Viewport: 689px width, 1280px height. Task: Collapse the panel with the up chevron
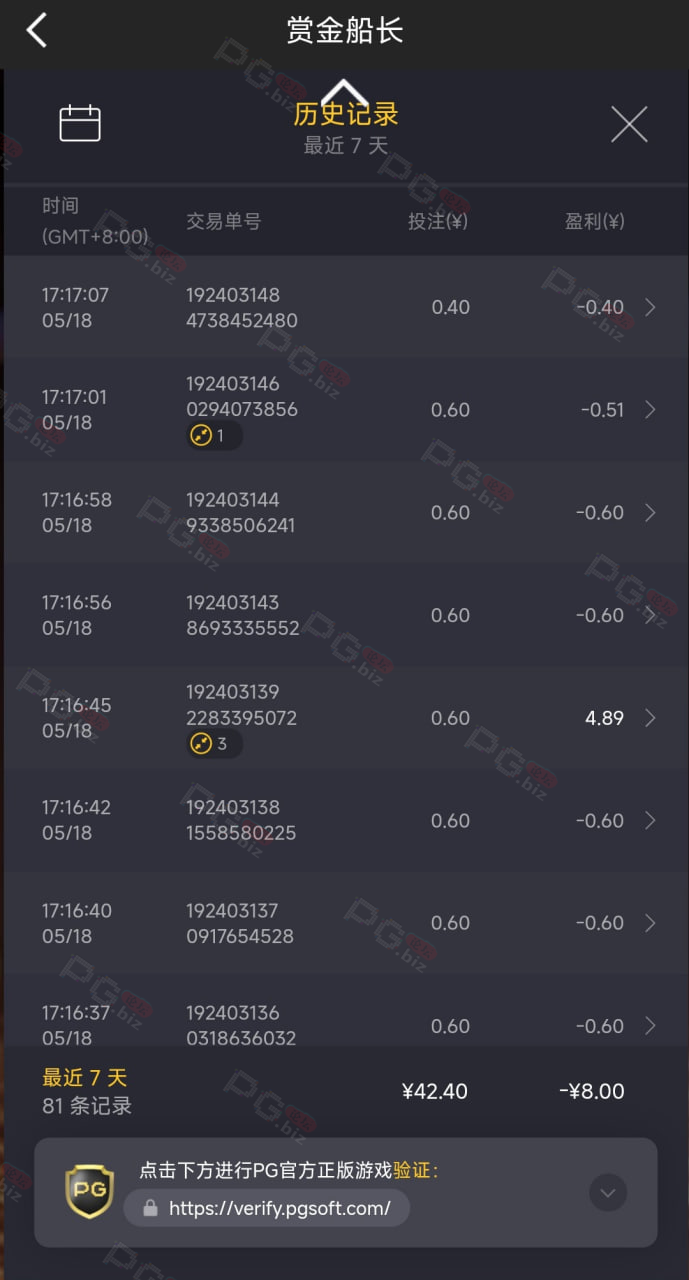[x=344, y=91]
